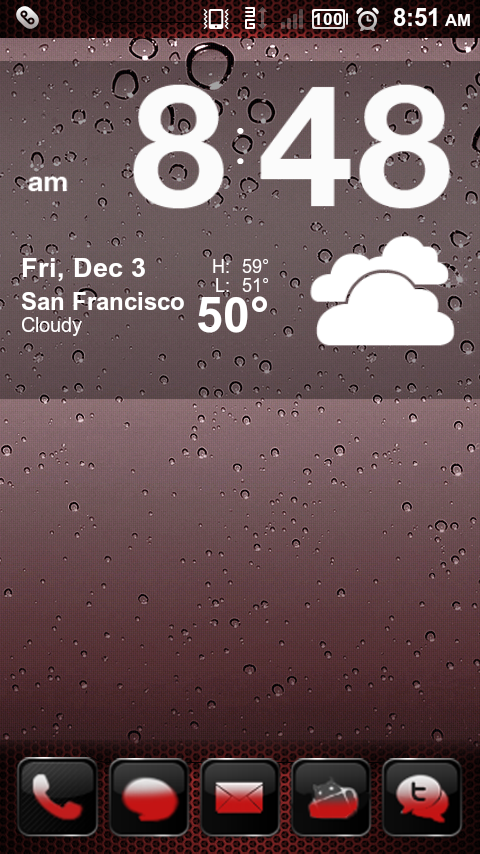Tap the 8:48 clock widget
The height and width of the screenshot is (854, 480).
coord(291,147)
